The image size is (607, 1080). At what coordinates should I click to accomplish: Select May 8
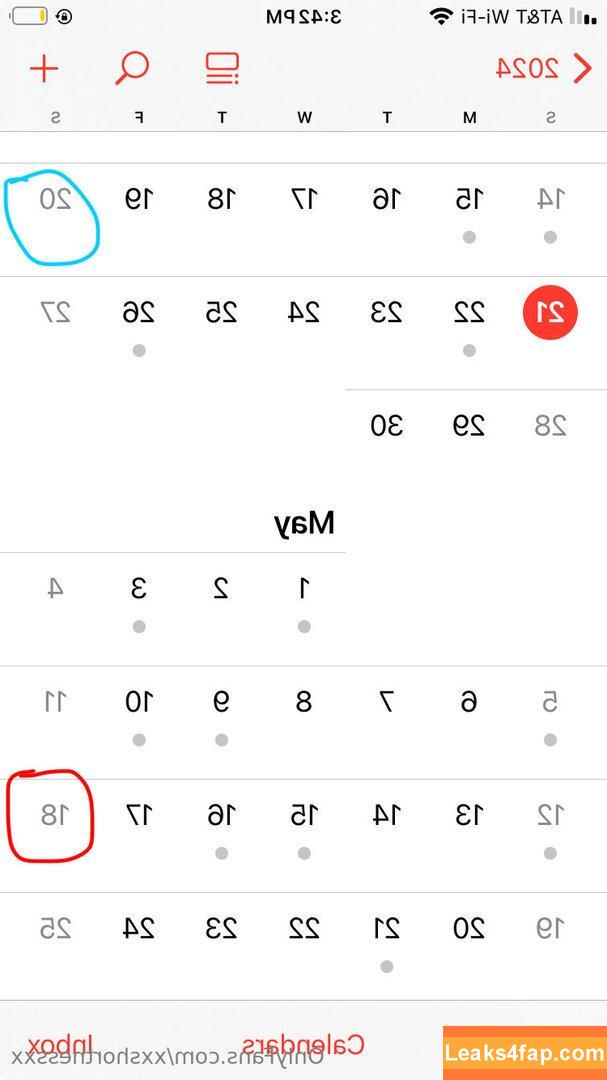point(303,702)
